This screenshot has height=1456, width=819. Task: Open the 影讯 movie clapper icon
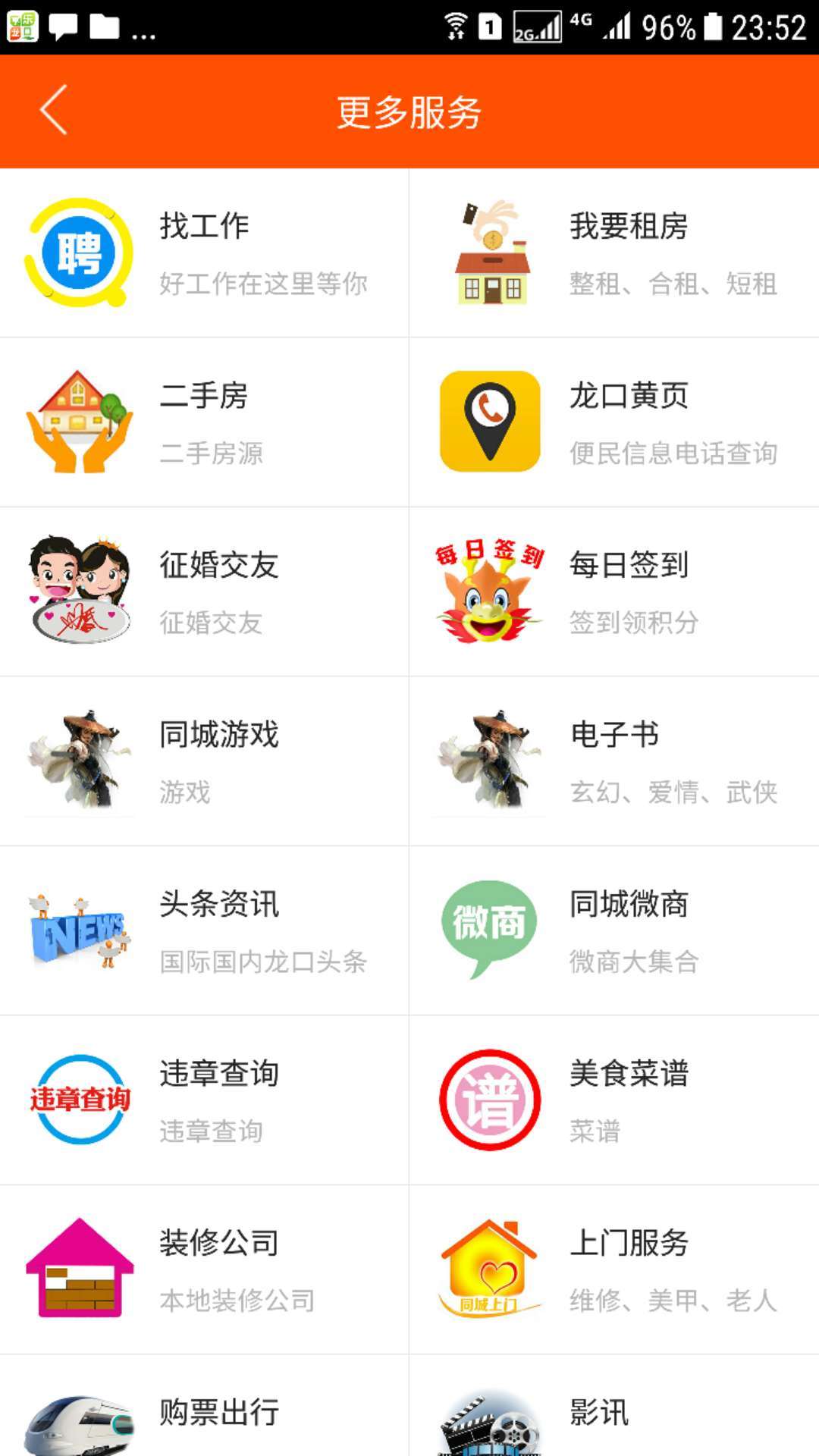point(489,1426)
